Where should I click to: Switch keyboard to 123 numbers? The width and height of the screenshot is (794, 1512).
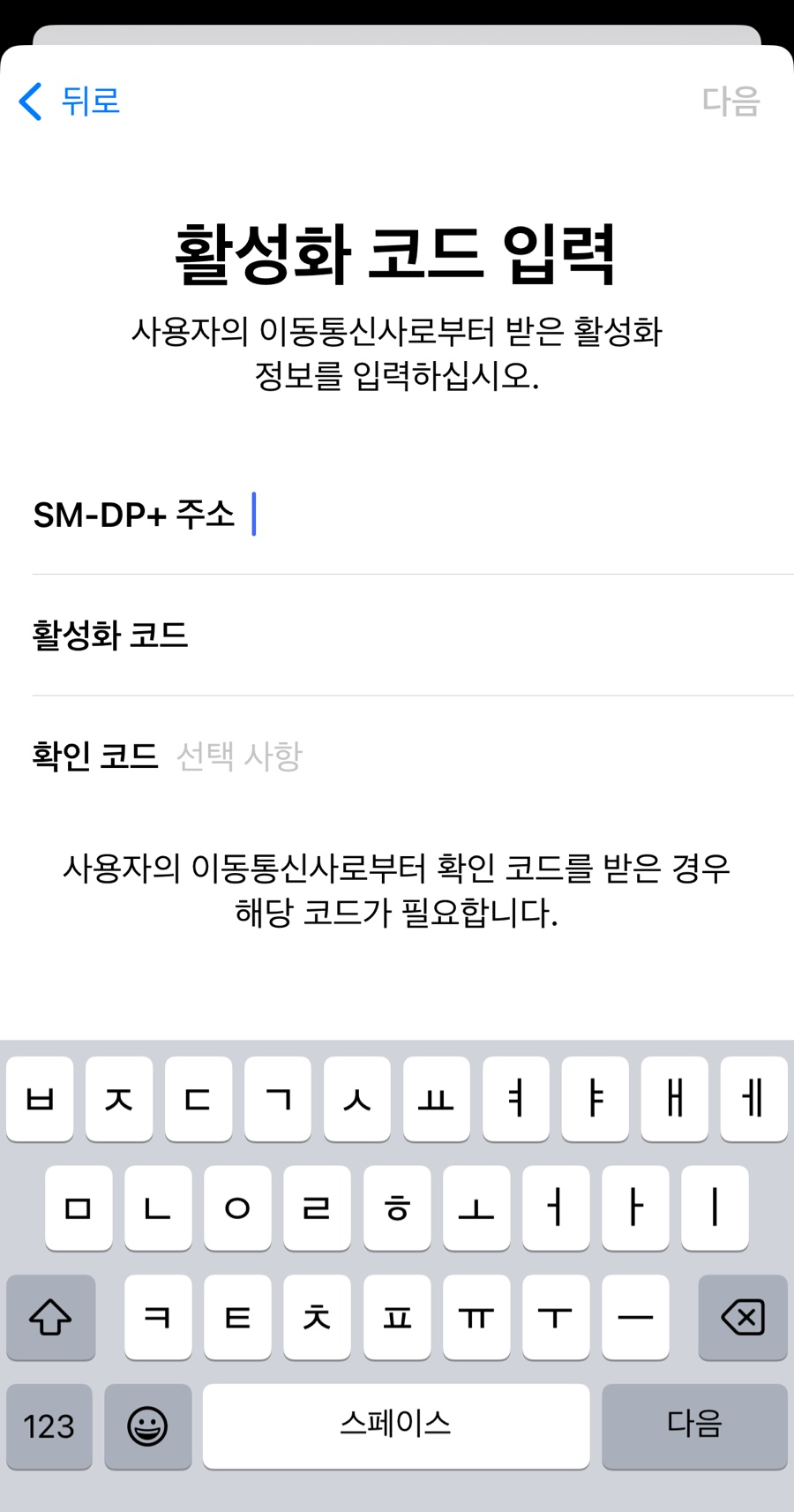click(49, 1425)
